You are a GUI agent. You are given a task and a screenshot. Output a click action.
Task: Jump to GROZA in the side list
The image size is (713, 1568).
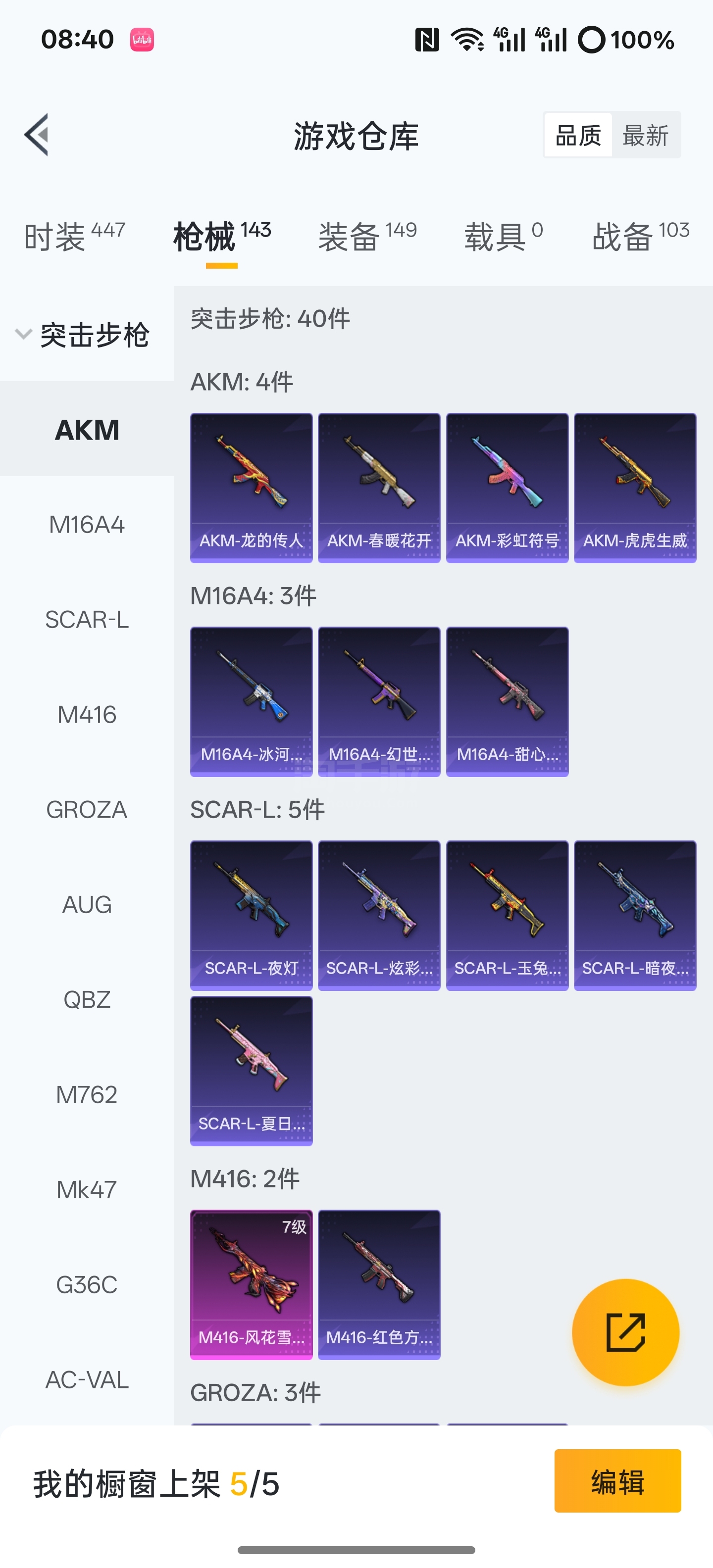click(87, 810)
